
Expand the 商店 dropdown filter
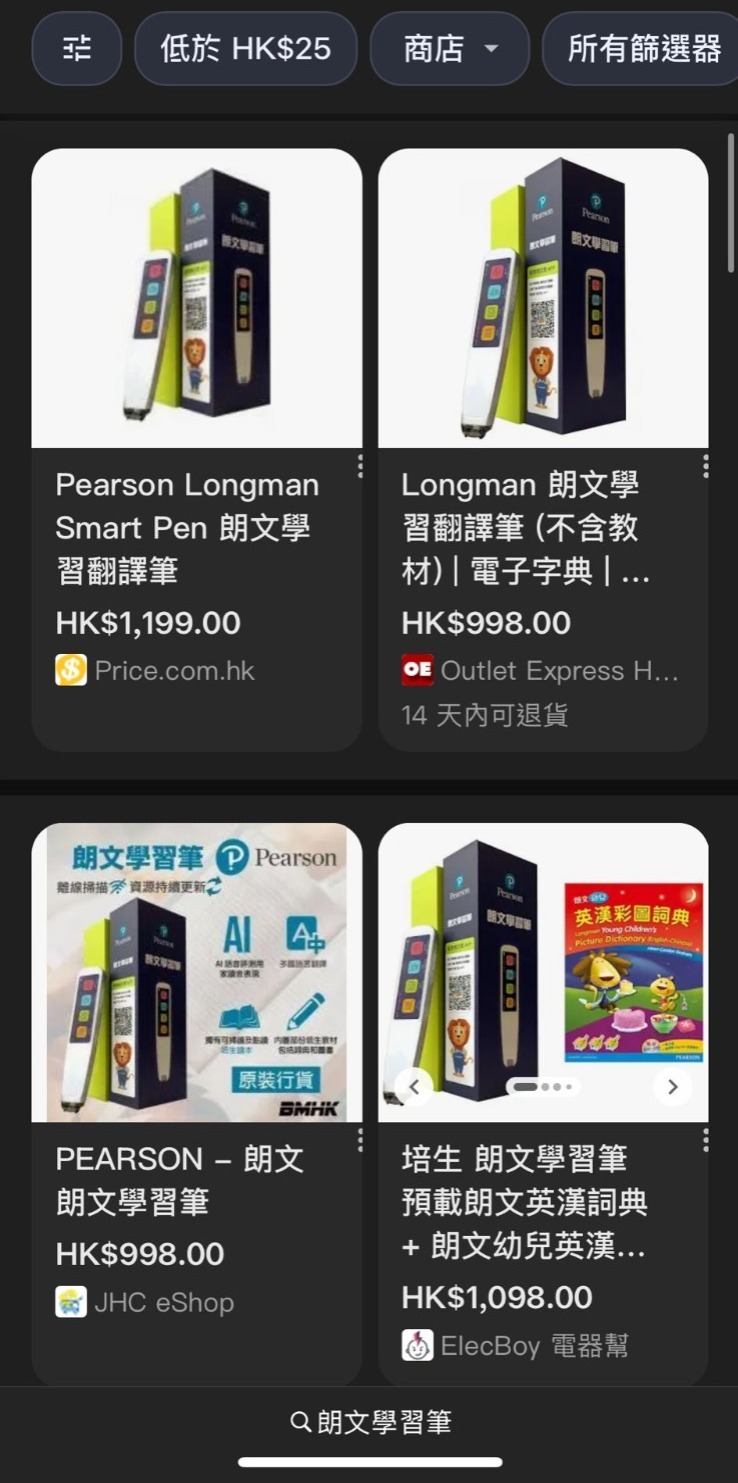(449, 48)
